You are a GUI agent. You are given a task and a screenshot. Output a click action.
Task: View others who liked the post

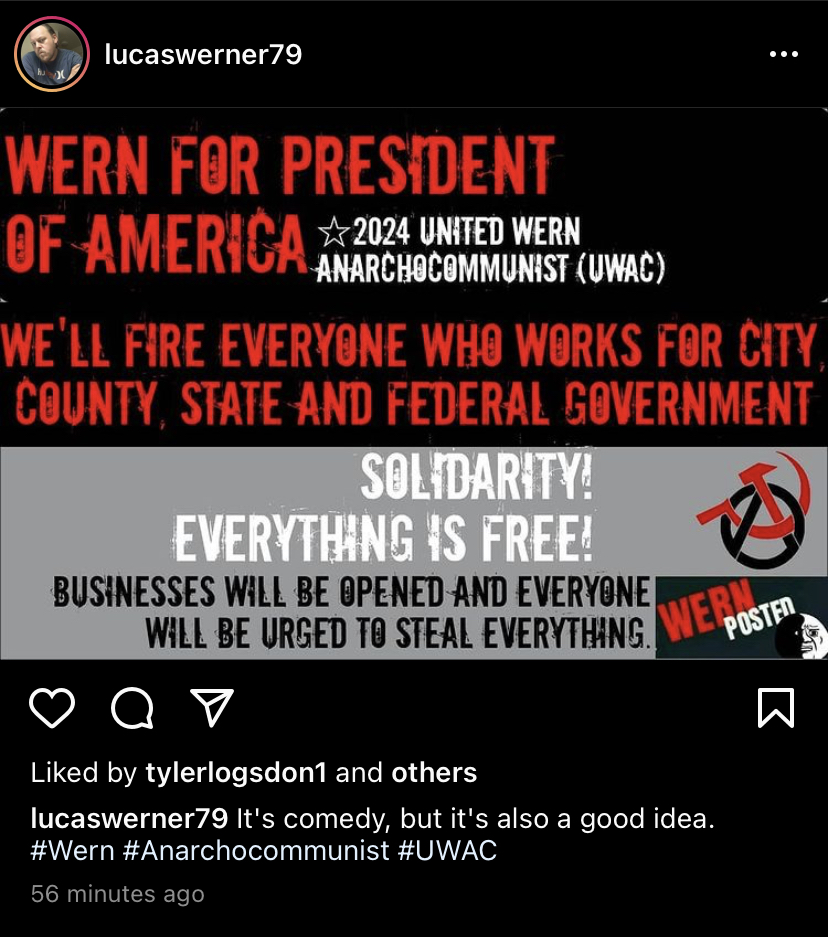tap(433, 772)
